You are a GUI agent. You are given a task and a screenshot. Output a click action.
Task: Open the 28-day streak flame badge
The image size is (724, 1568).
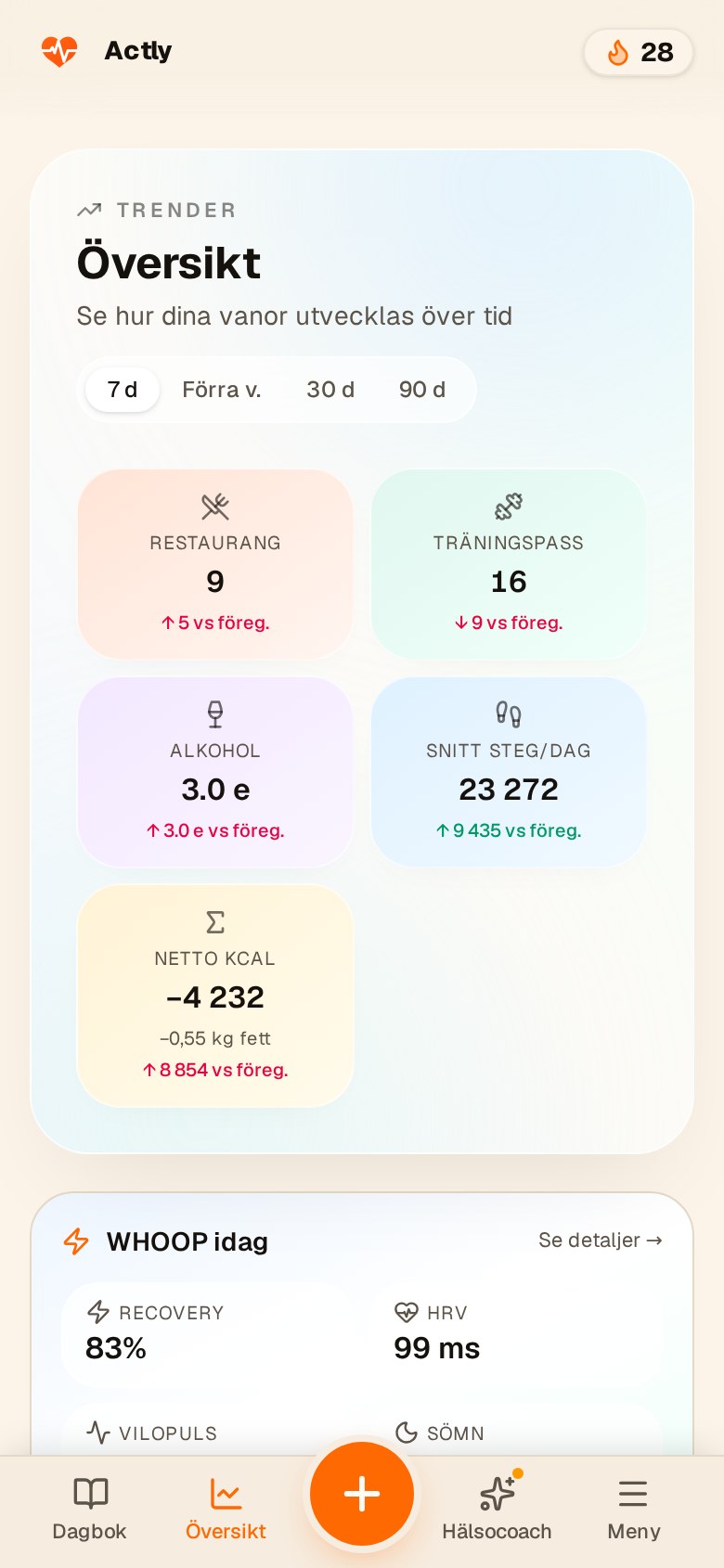pyautogui.click(x=639, y=52)
